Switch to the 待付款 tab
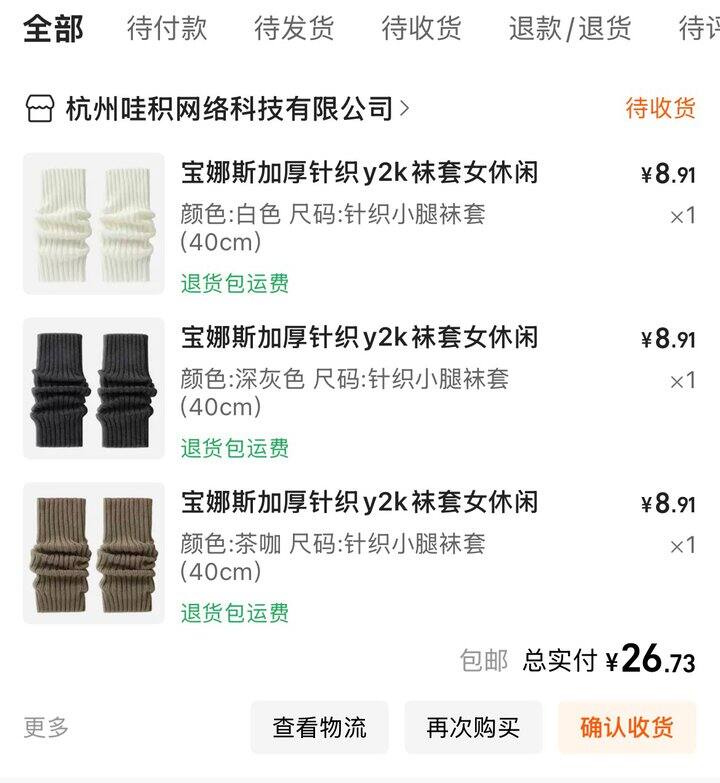 click(x=167, y=29)
